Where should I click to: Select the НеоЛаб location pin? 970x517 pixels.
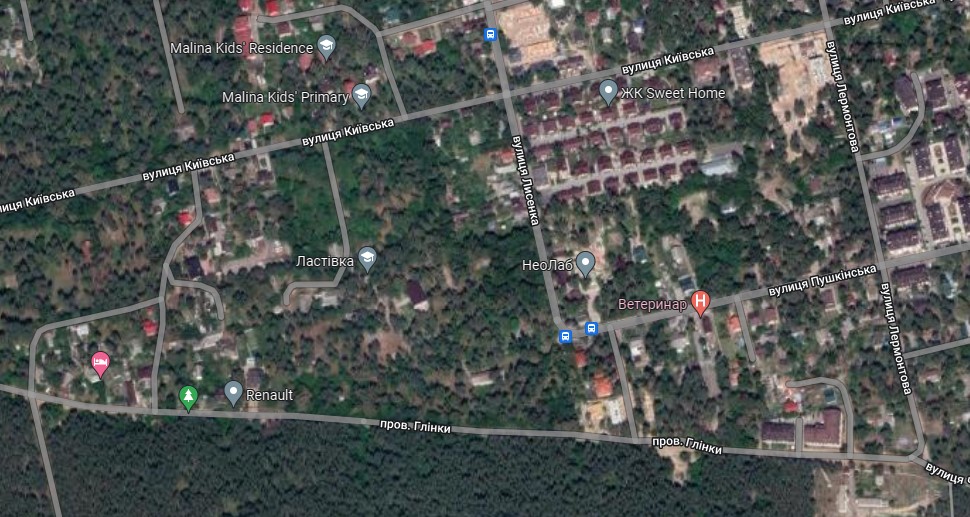(585, 264)
